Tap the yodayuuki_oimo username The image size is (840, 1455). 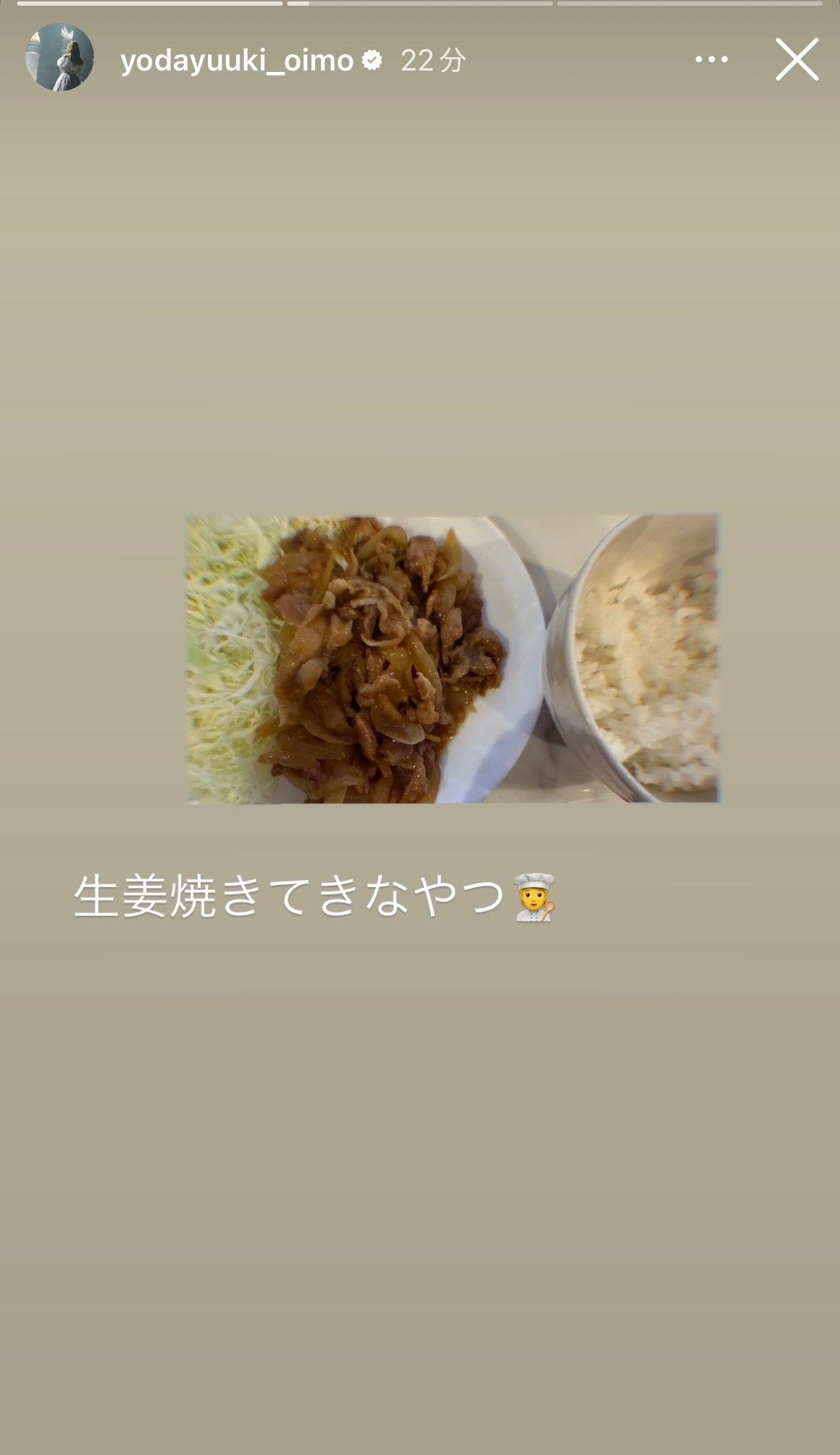[x=237, y=61]
